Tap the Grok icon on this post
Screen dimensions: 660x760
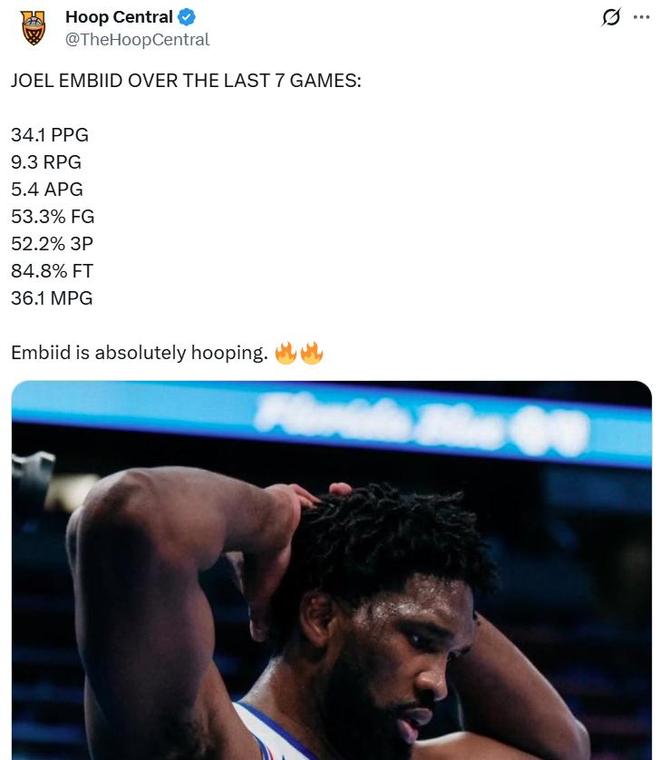609,17
